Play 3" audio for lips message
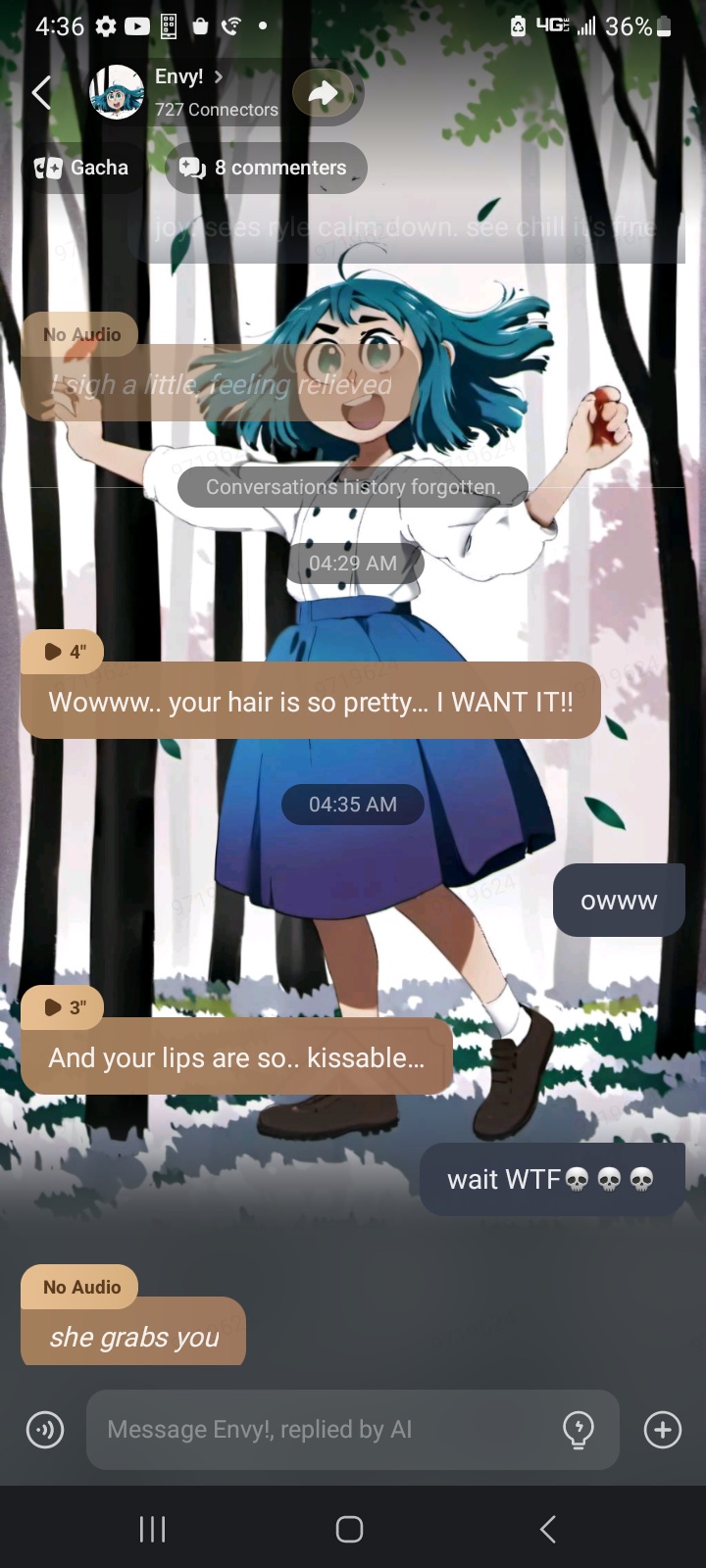This screenshot has height=1568, width=706. [x=63, y=1007]
